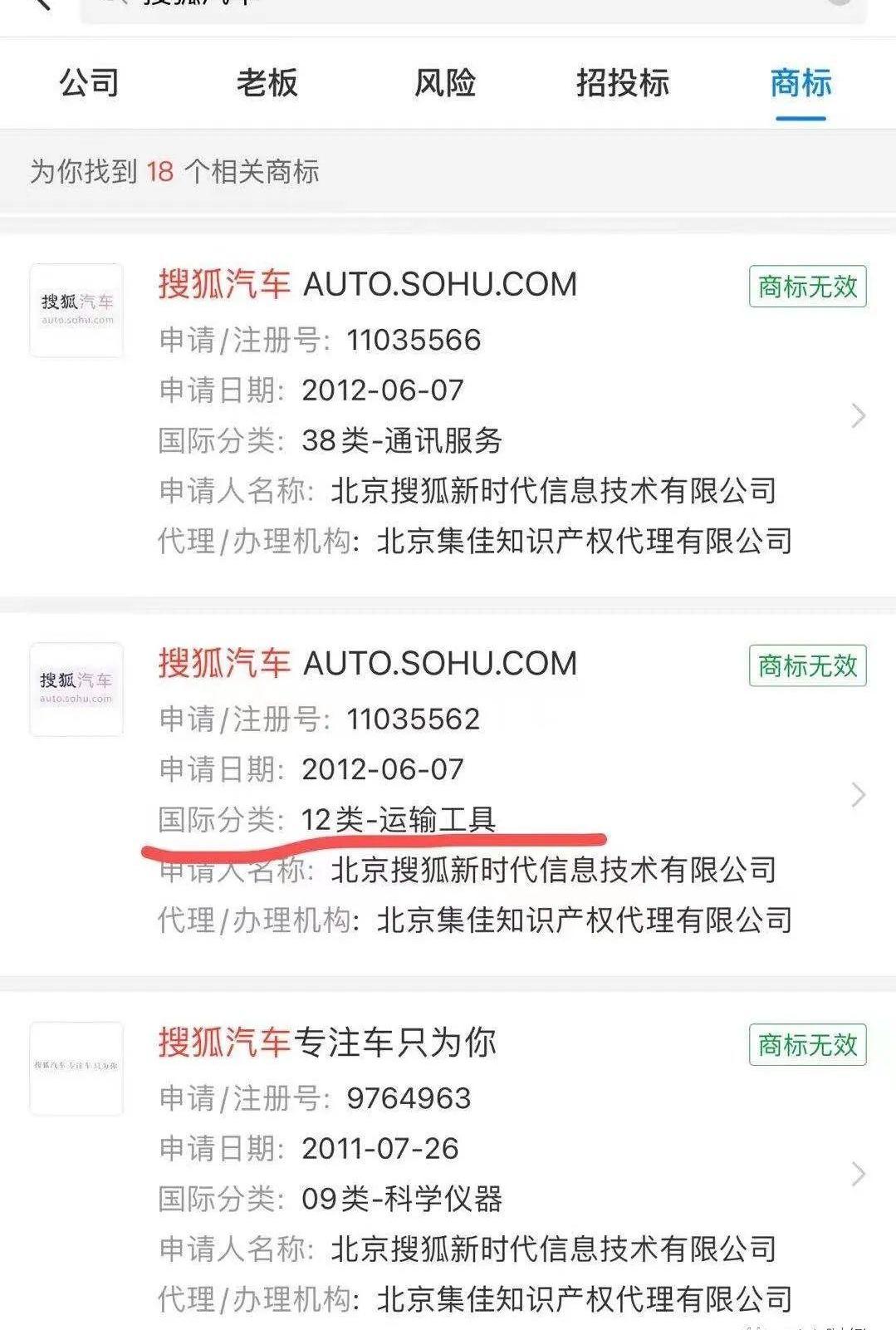896x1330 pixels.
Task: Tap the active 商标 tab
Action: click(801, 84)
